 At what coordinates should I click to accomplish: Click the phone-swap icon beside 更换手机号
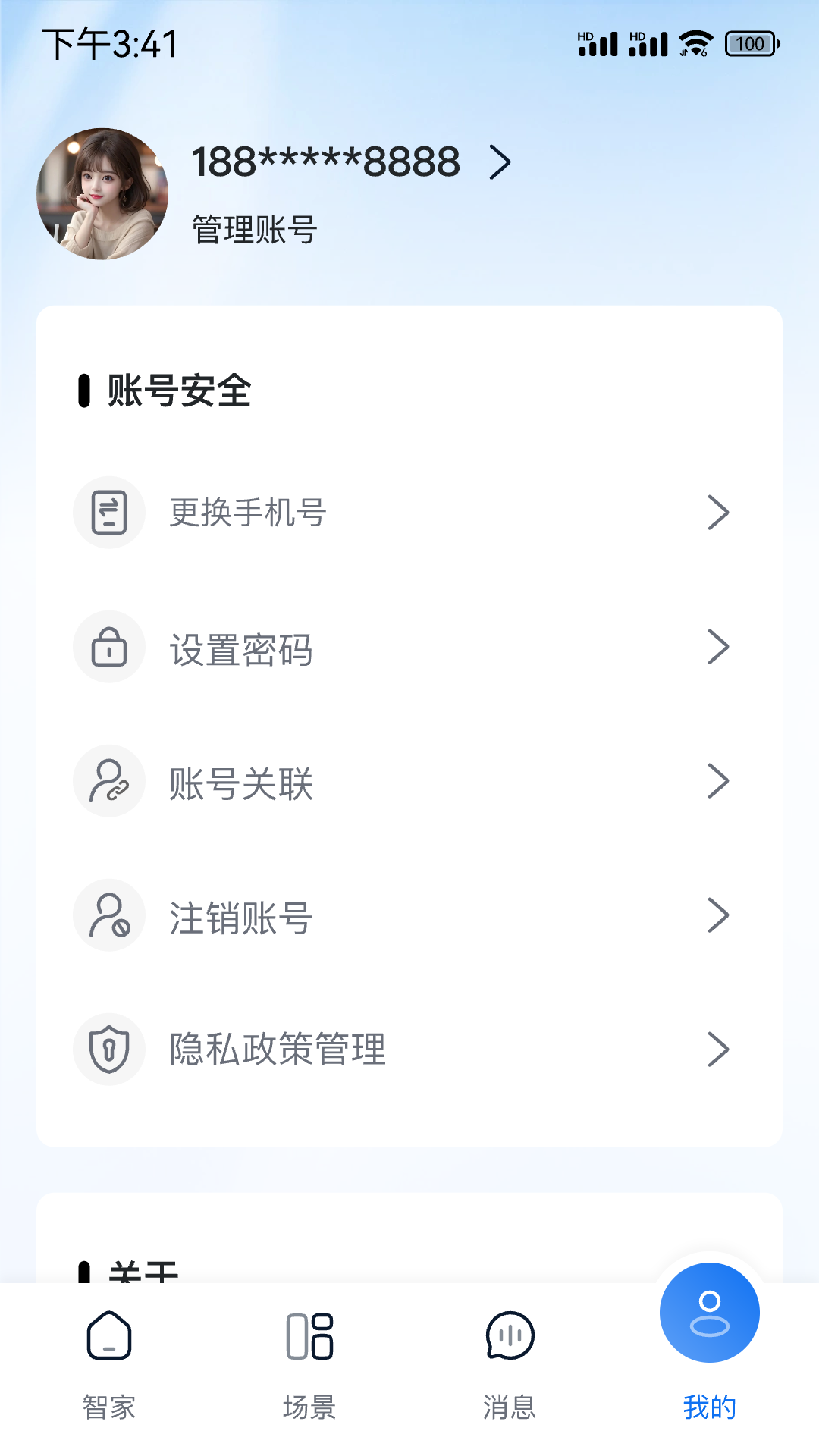coord(109,512)
